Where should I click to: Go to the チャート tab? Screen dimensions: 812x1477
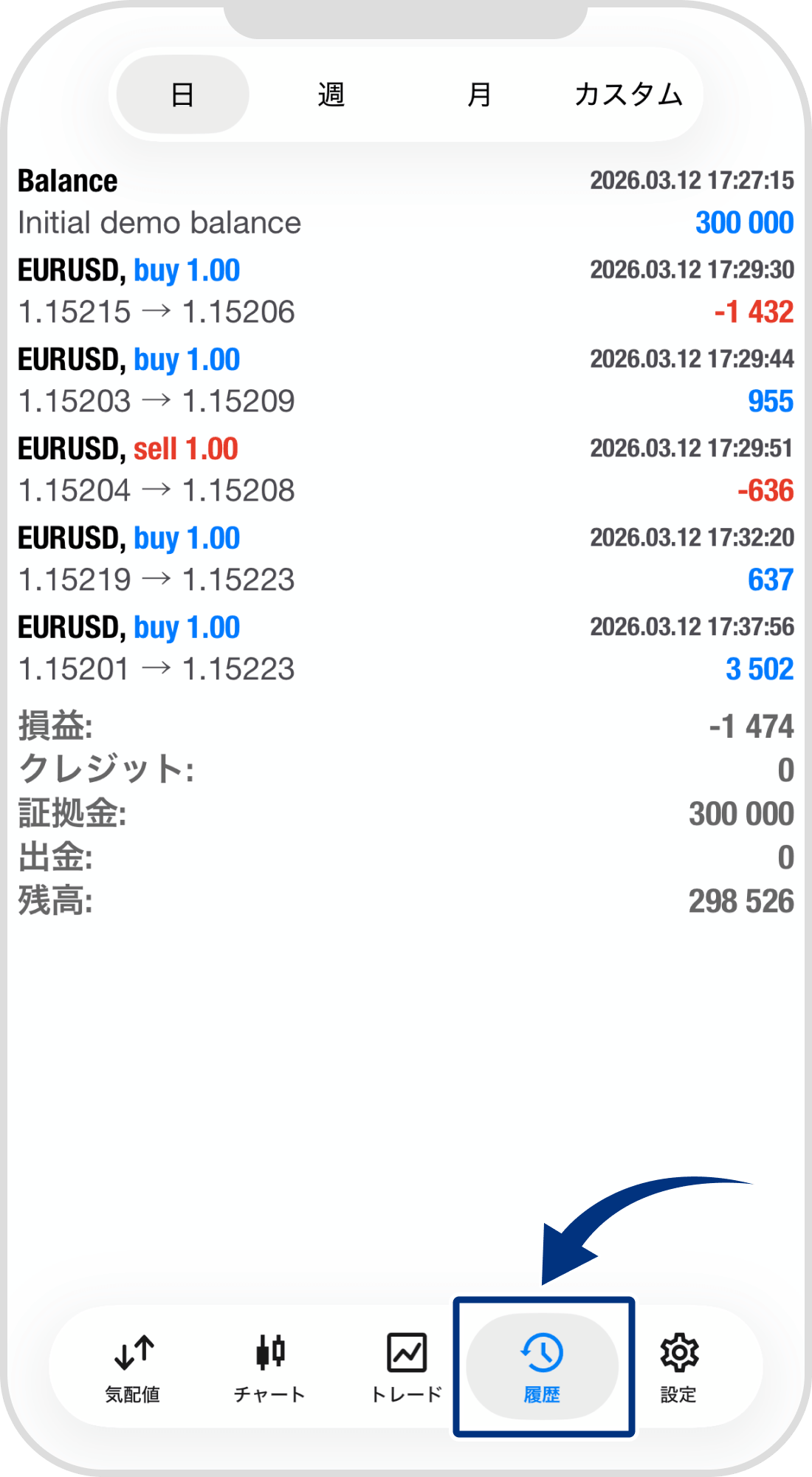269,1367
